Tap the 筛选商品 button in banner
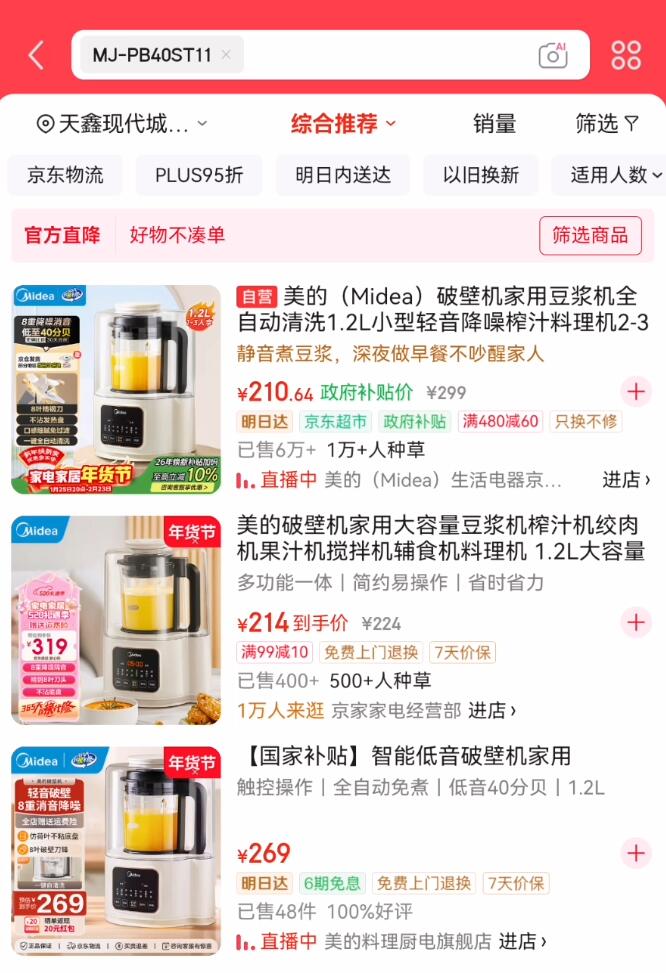 590,235
